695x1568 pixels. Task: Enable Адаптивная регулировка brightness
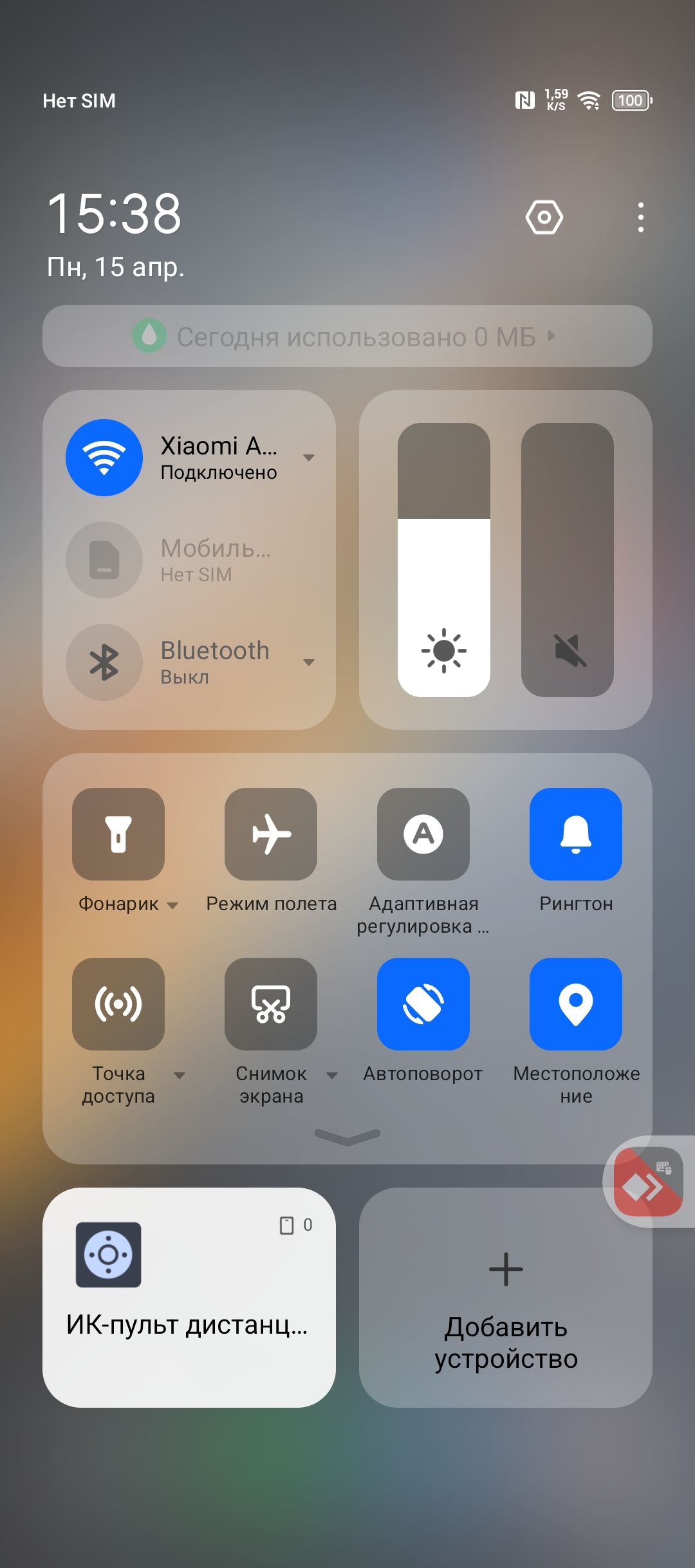point(423,834)
